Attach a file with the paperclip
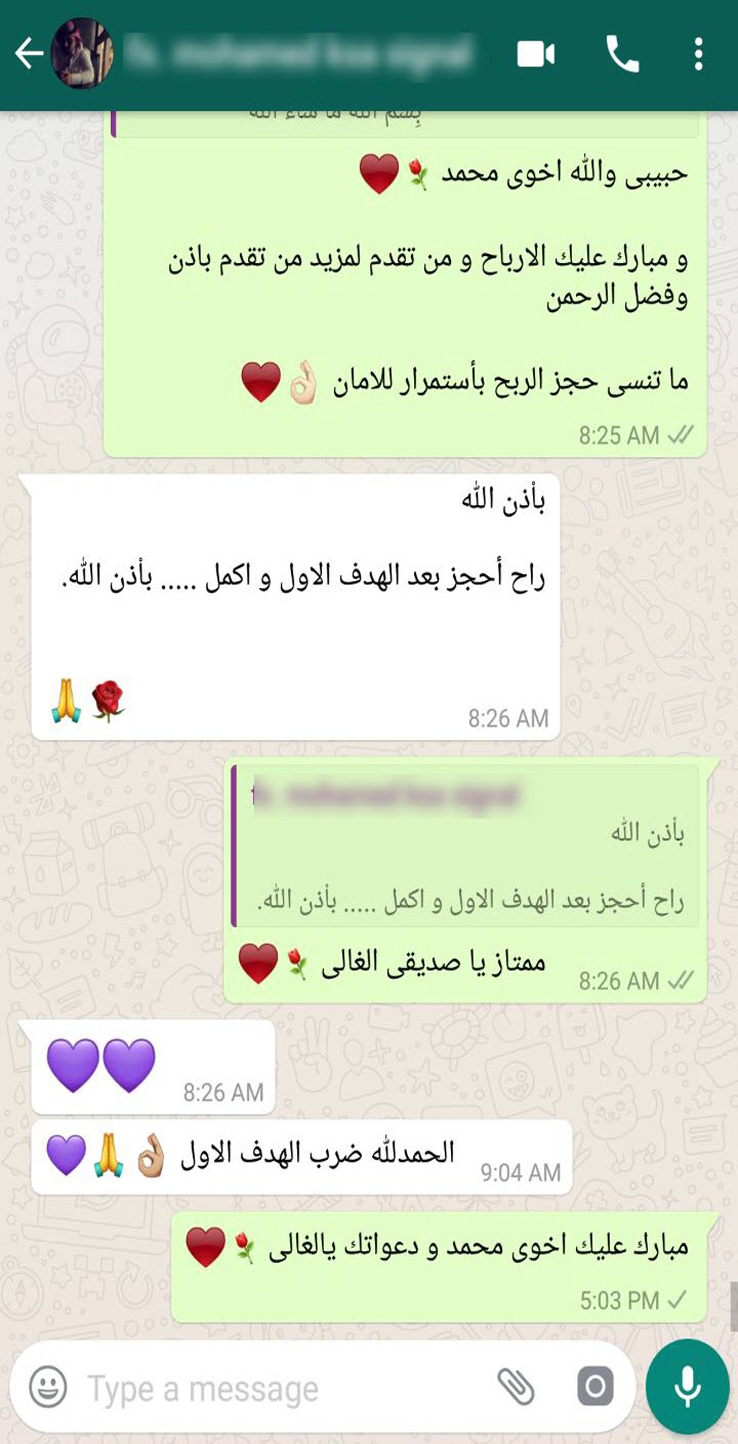The image size is (738, 1444). pyautogui.click(x=516, y=1386)
